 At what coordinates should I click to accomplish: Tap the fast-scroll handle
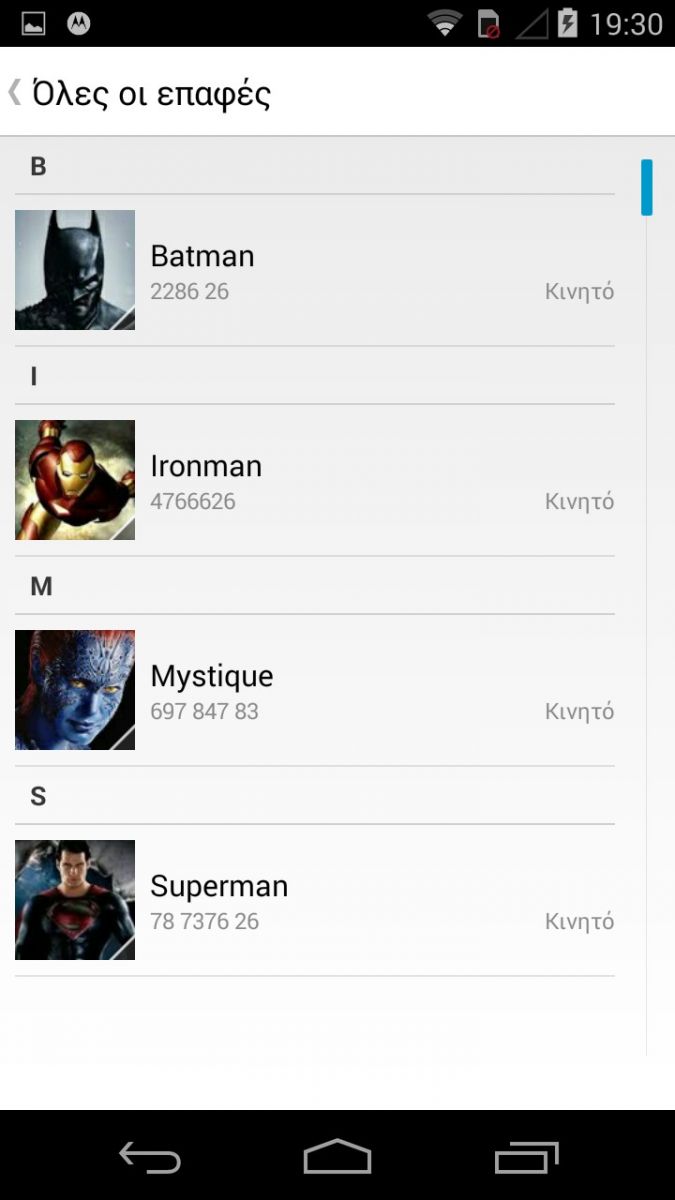click(647, 187)
